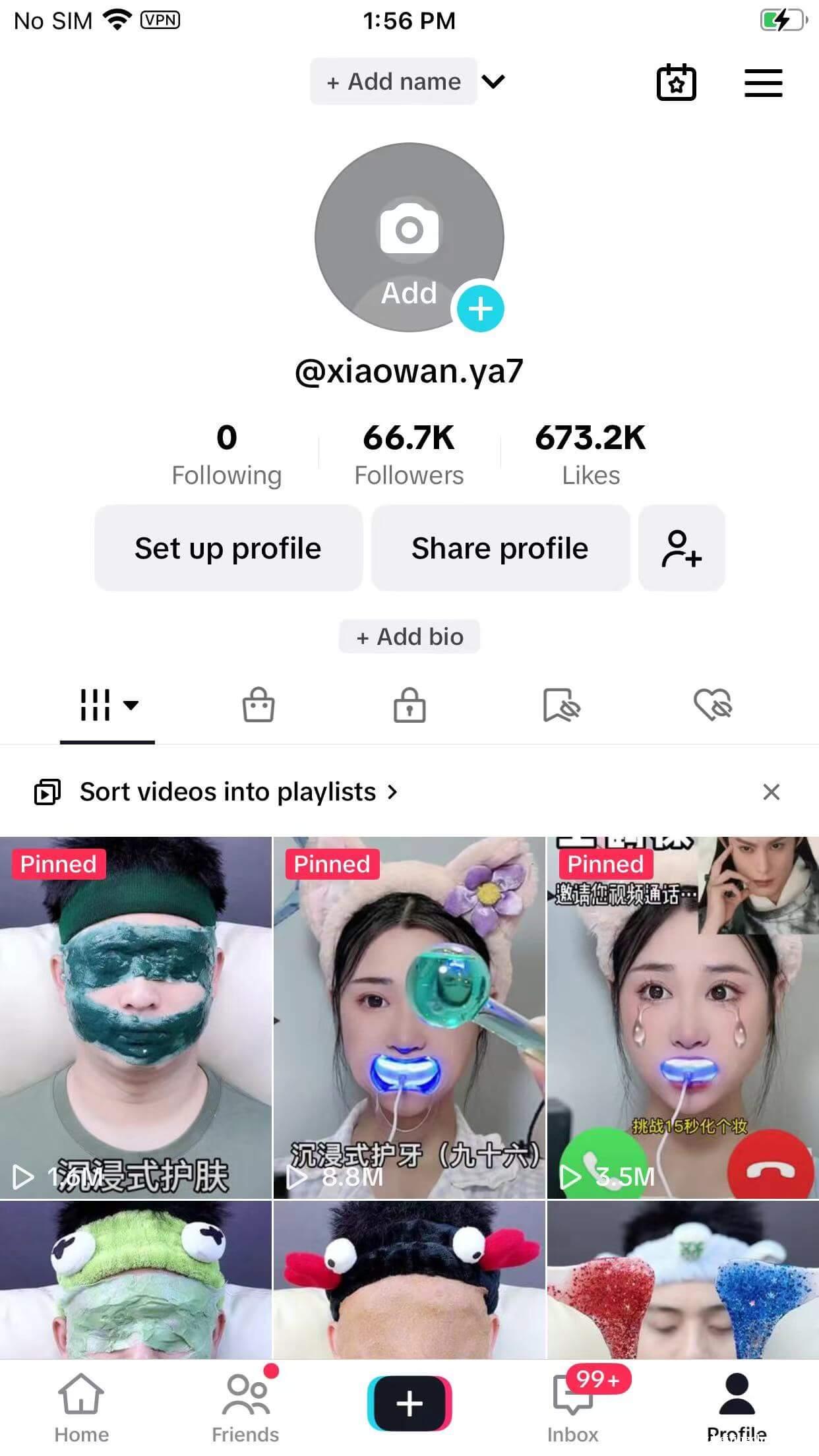Viewport: 819px width, 1456px height.
Task: Open the calendar star icon
Action: (x=676, y=83)
